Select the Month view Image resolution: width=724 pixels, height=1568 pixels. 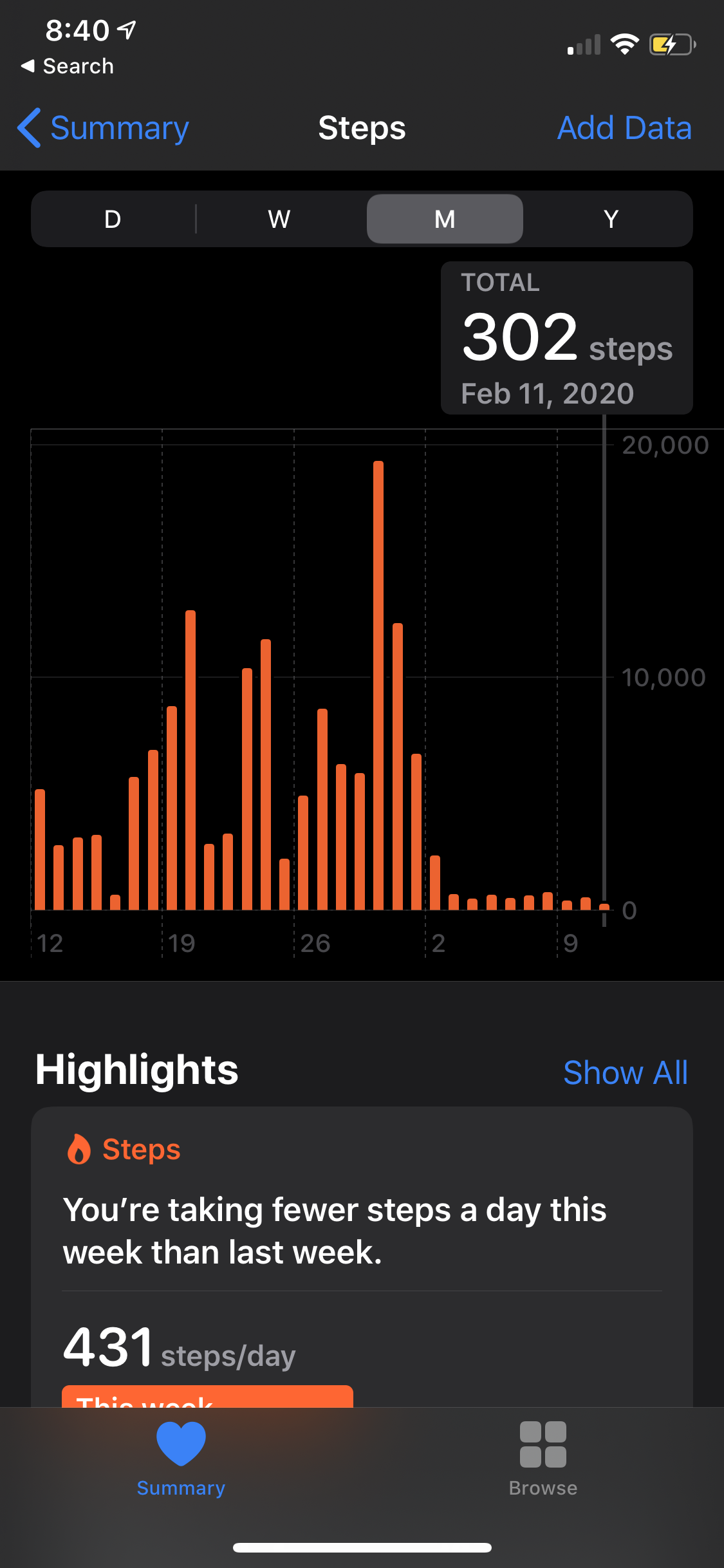(x=445, y=219)
